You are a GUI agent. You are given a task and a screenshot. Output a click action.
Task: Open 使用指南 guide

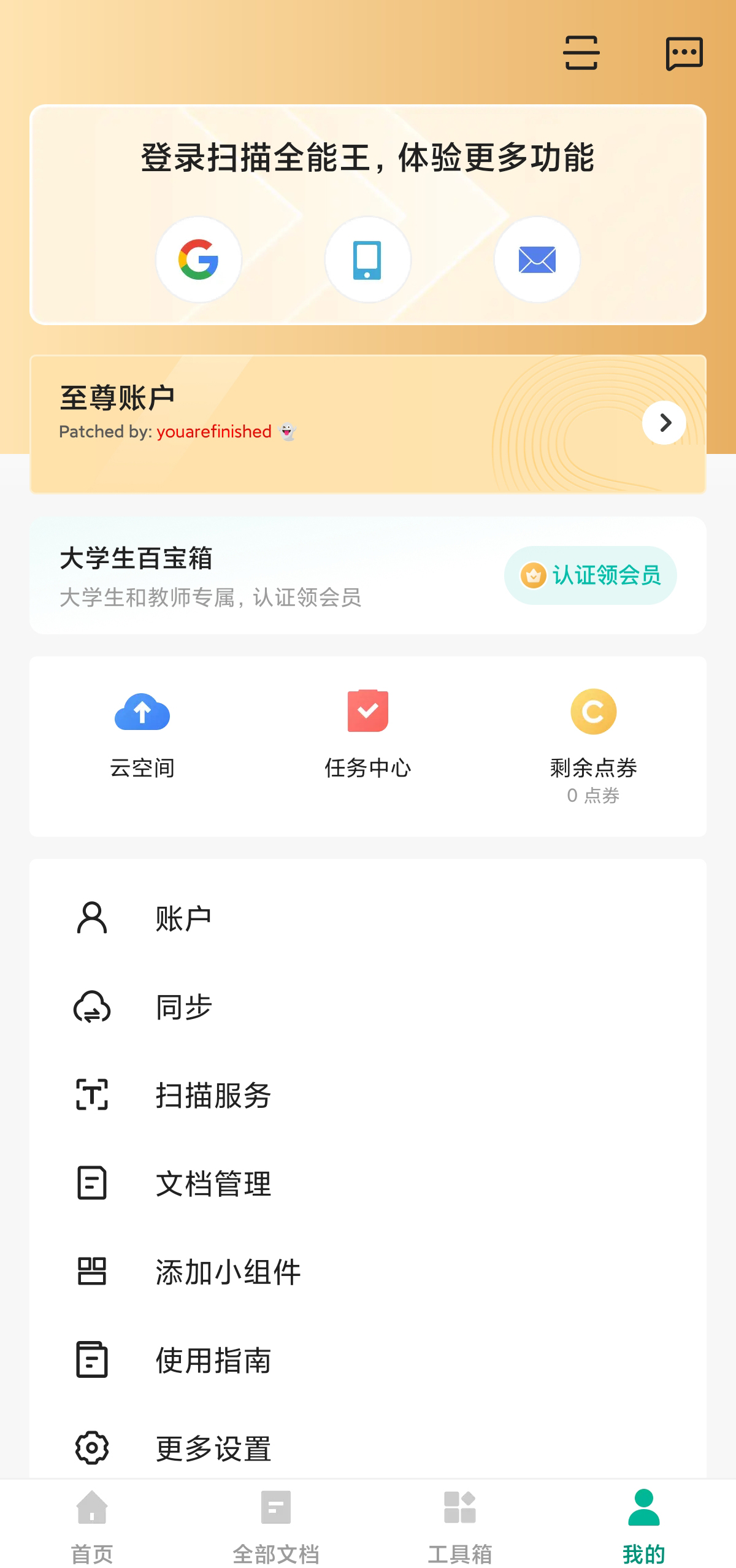tap(368, 1360)
